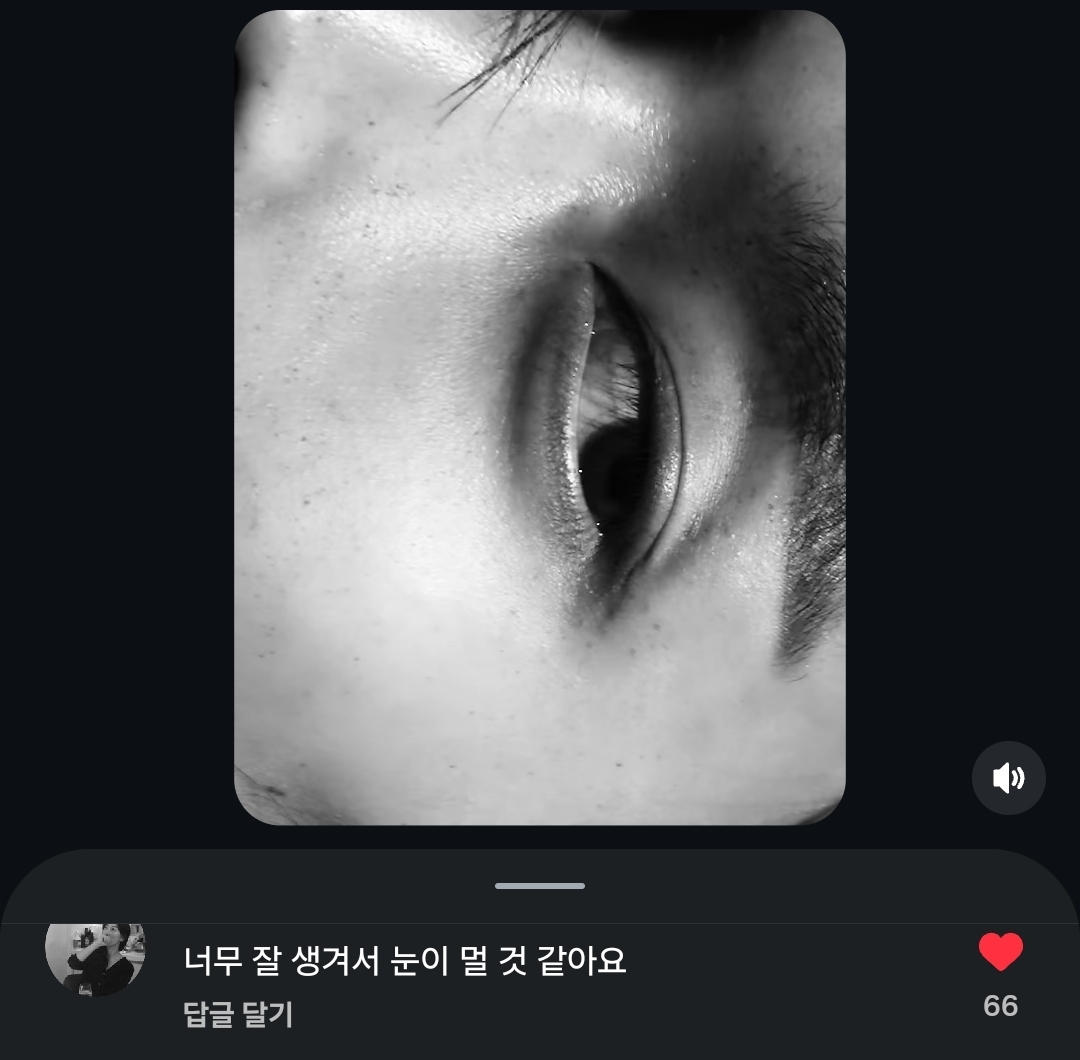Tap the black-and-white eye video
The width and height of the screenshot is (1080, 1060).
pos(540,418)
